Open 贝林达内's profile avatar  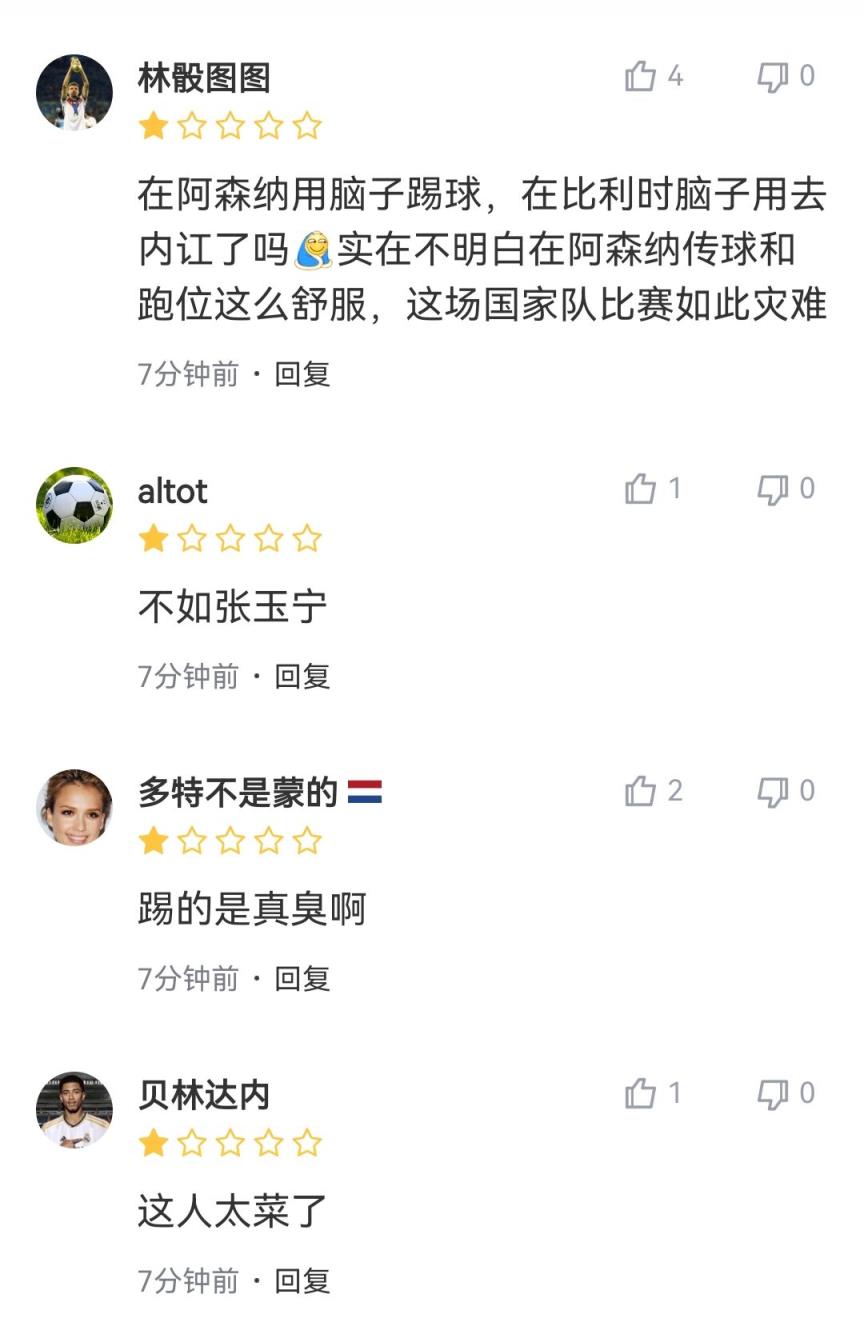tap(74, 1109)
